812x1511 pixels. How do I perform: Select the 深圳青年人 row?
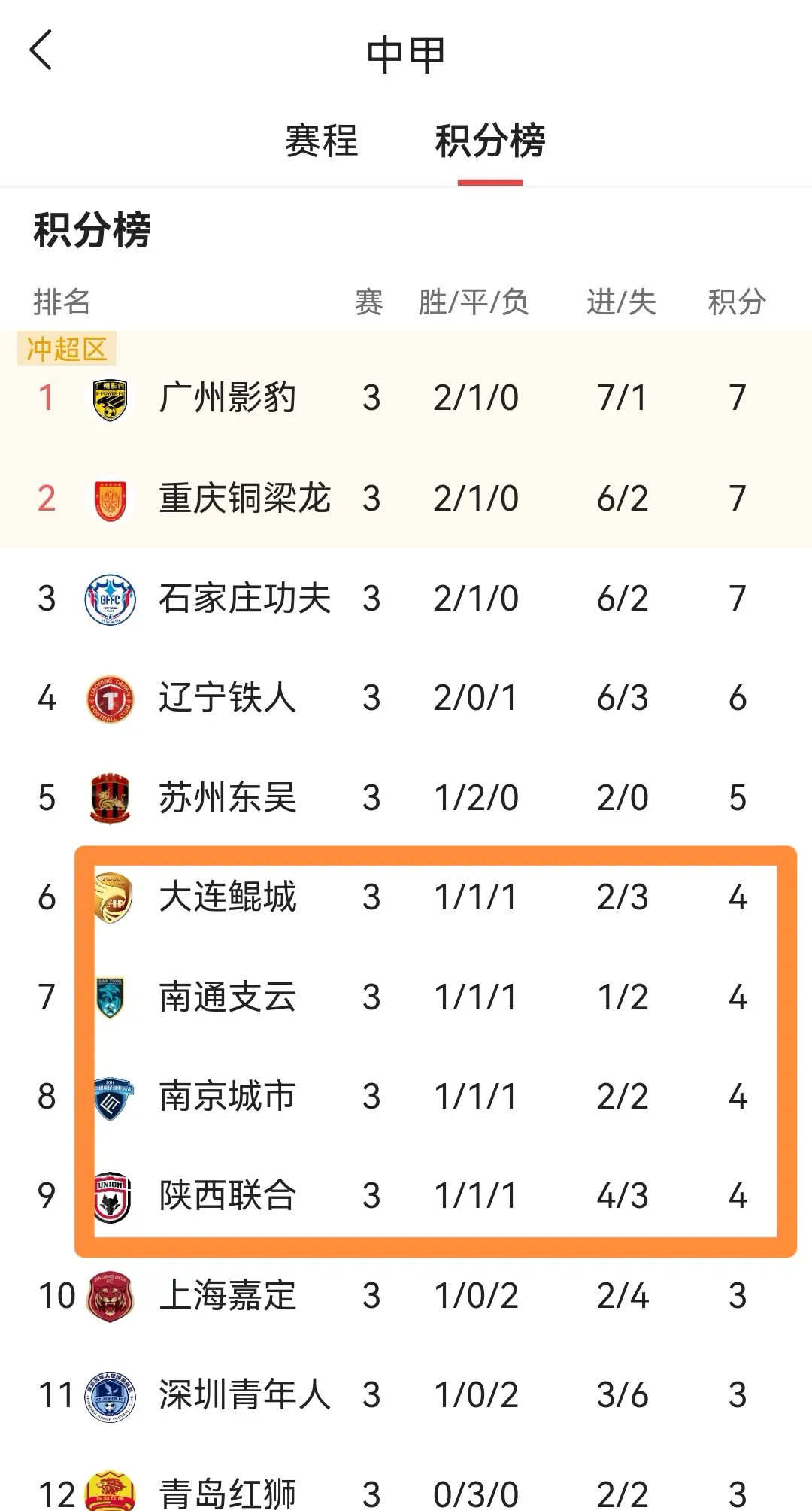pos(244,1394)
